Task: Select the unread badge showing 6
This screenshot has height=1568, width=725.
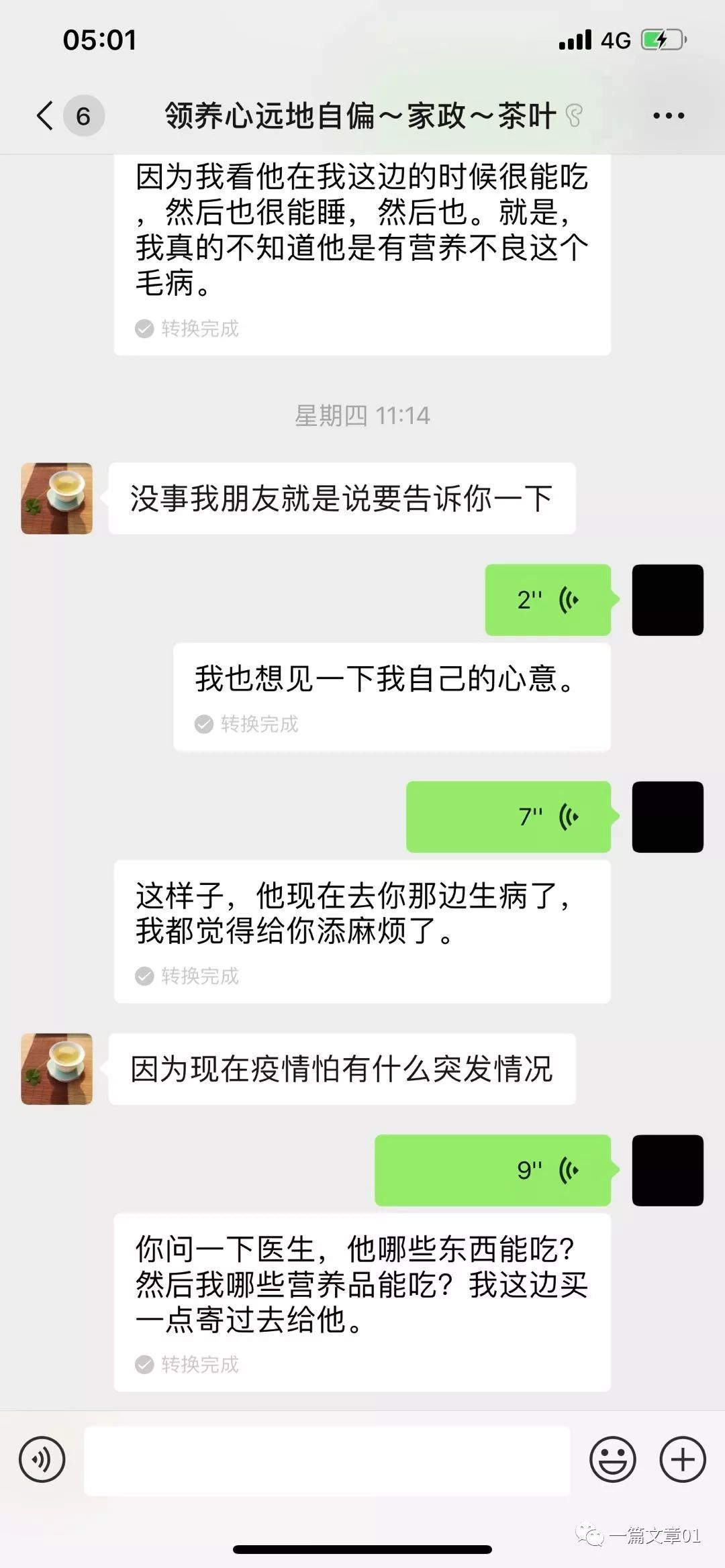Action: (83, 115)
